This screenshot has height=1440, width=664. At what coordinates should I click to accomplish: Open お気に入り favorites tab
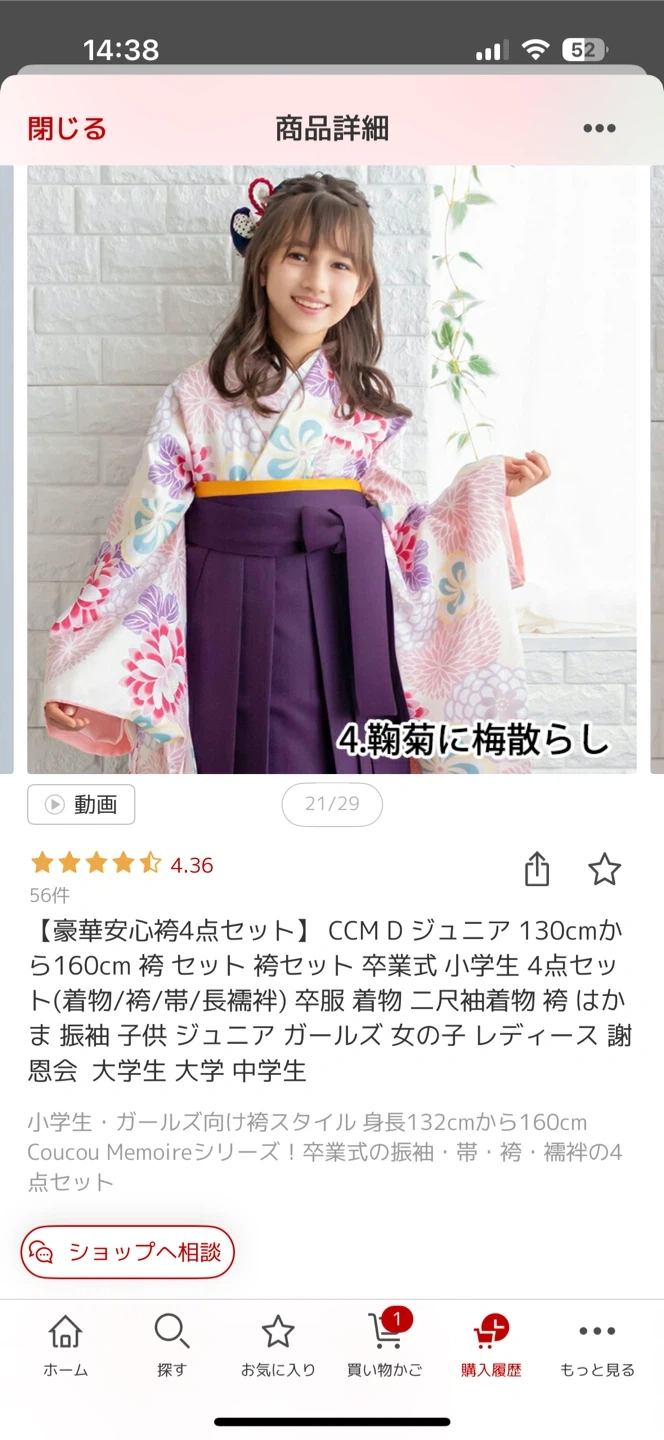(278, 1346)
